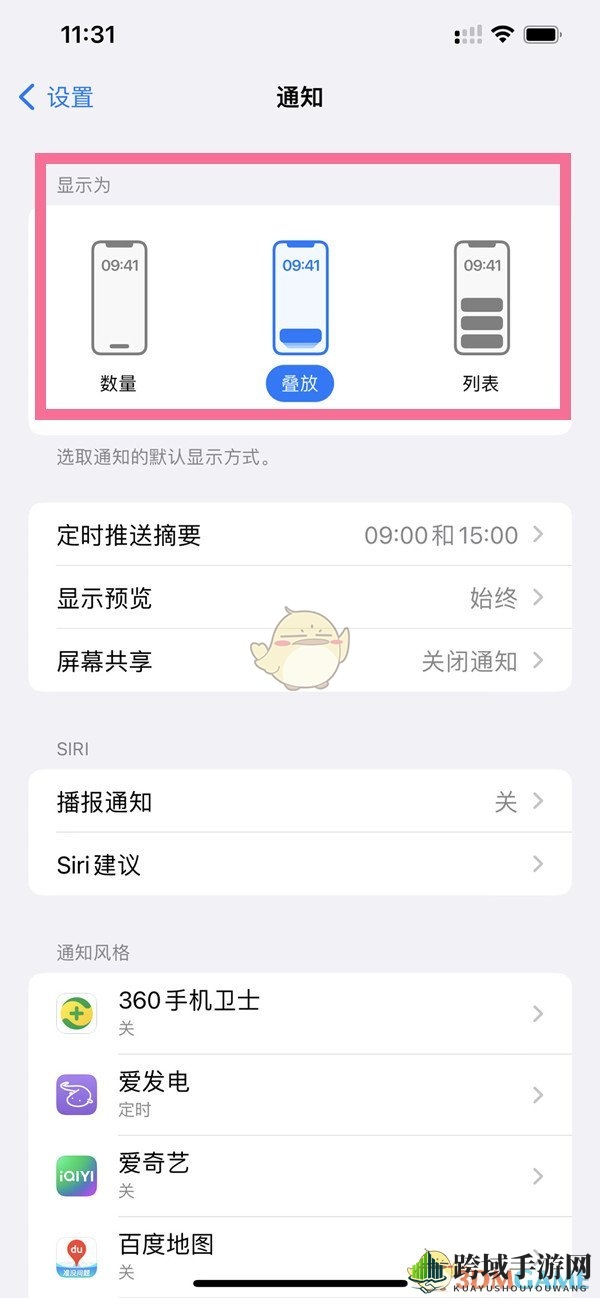Open 定时推送摘要 settings

[x=300, y=535]
